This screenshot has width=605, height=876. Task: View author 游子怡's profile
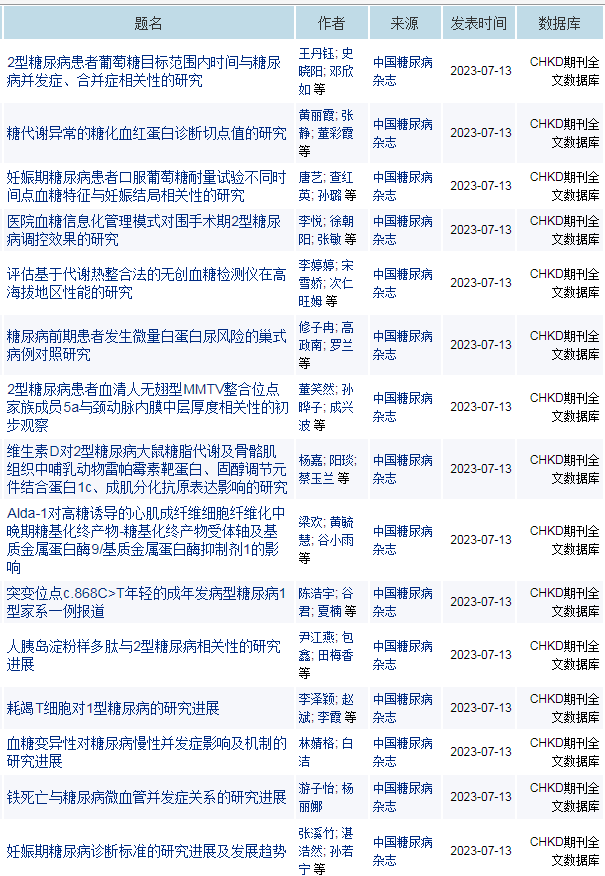coord(317,788)
